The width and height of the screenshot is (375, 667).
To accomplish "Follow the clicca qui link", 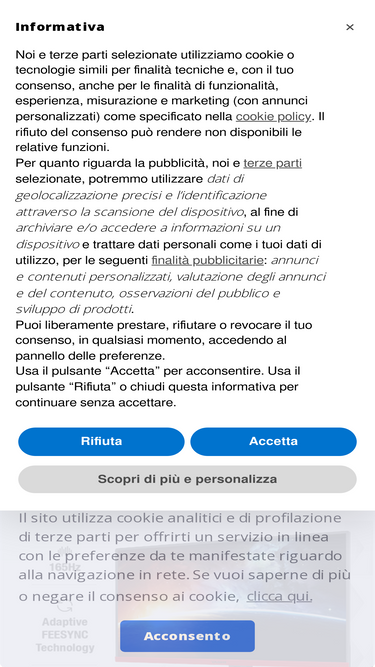I will [x=279, y=597].
